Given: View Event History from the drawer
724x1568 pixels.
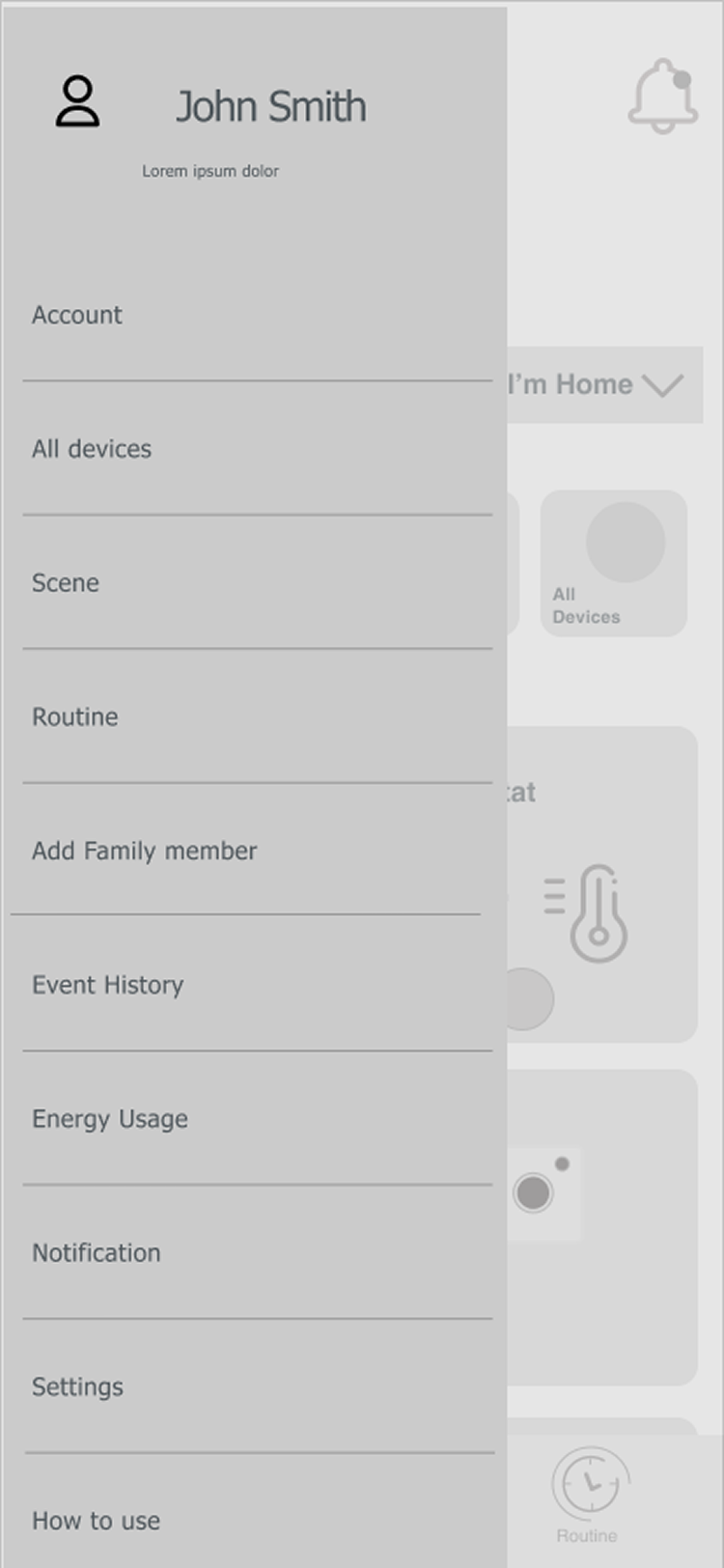Looking at the screenshot, I should (108, 985).
